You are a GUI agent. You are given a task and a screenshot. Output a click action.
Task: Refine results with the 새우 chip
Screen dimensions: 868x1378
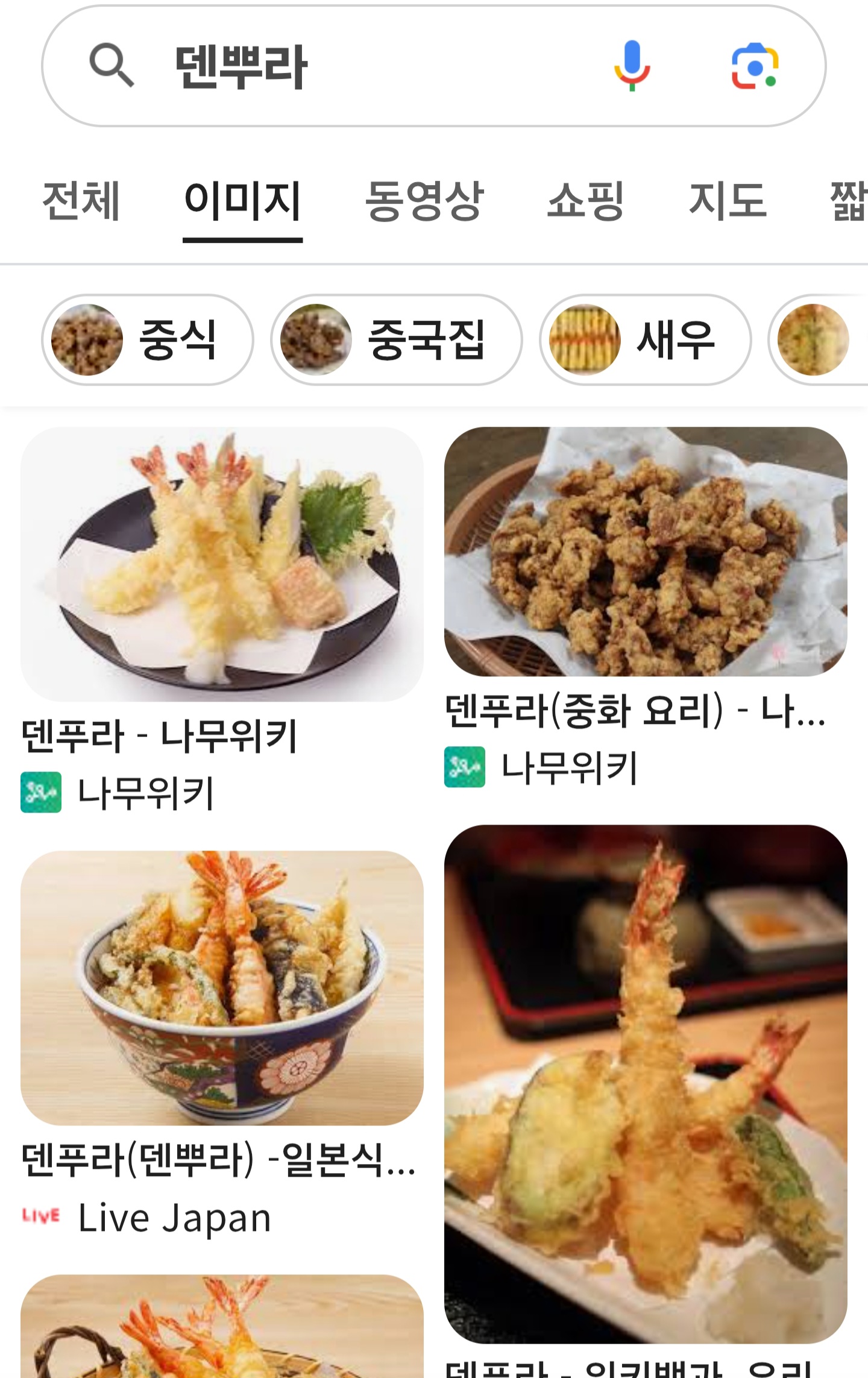tap(645, 340)
